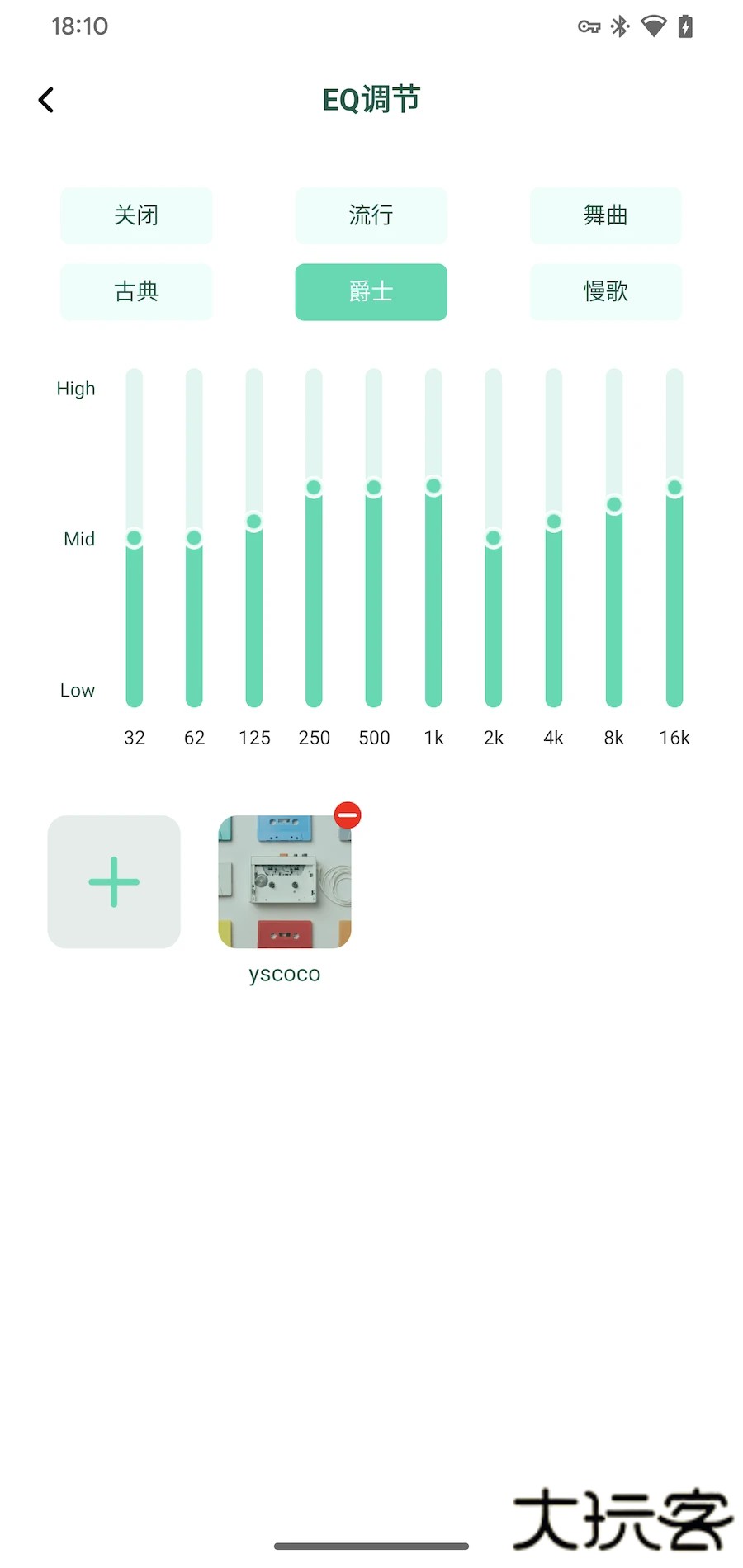Screen dimensions: 743x1568
Task: Select the 古典 EQ preset
Action: [x=136, y=291]
